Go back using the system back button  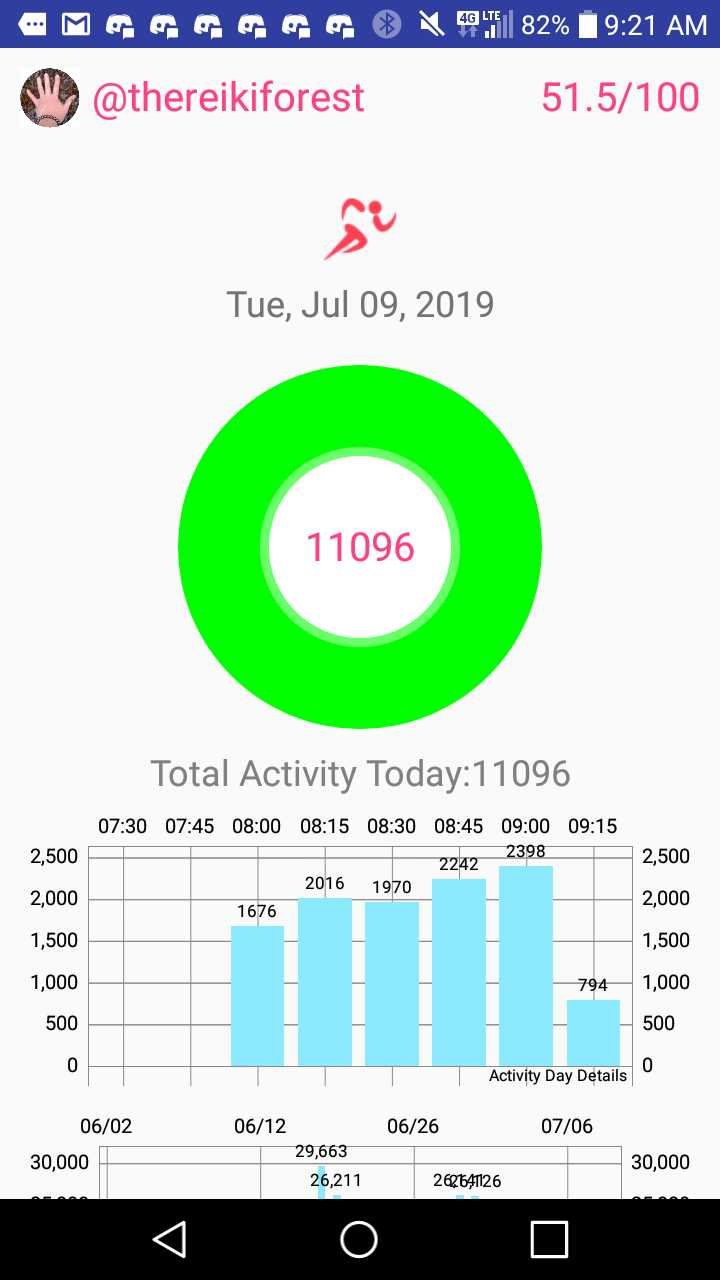(x=170, y=1239)
